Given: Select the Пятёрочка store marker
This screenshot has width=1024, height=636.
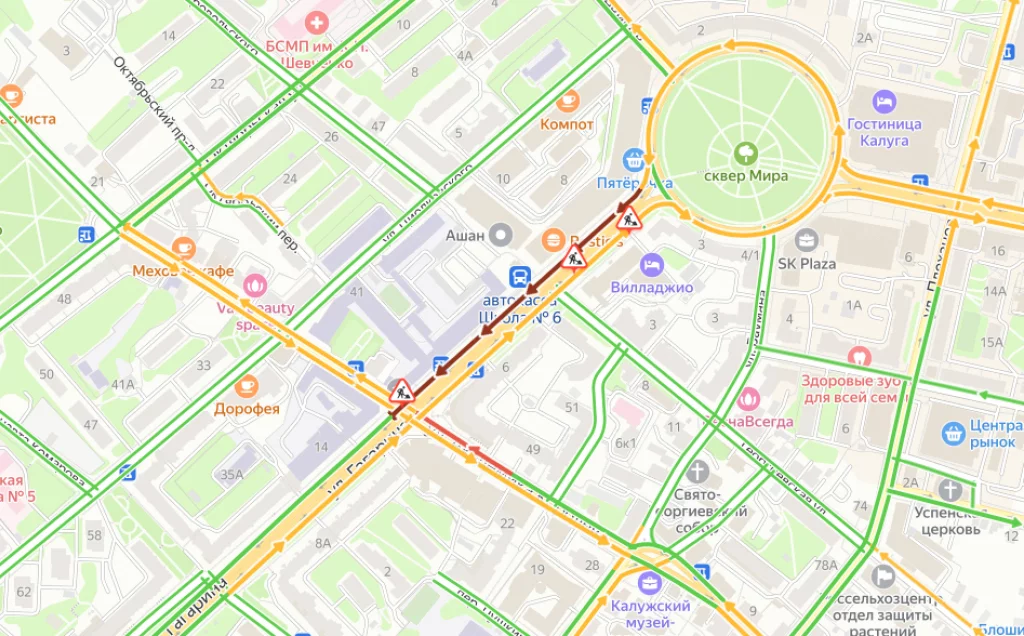Looking at the screenshot, I should [633, 159].
